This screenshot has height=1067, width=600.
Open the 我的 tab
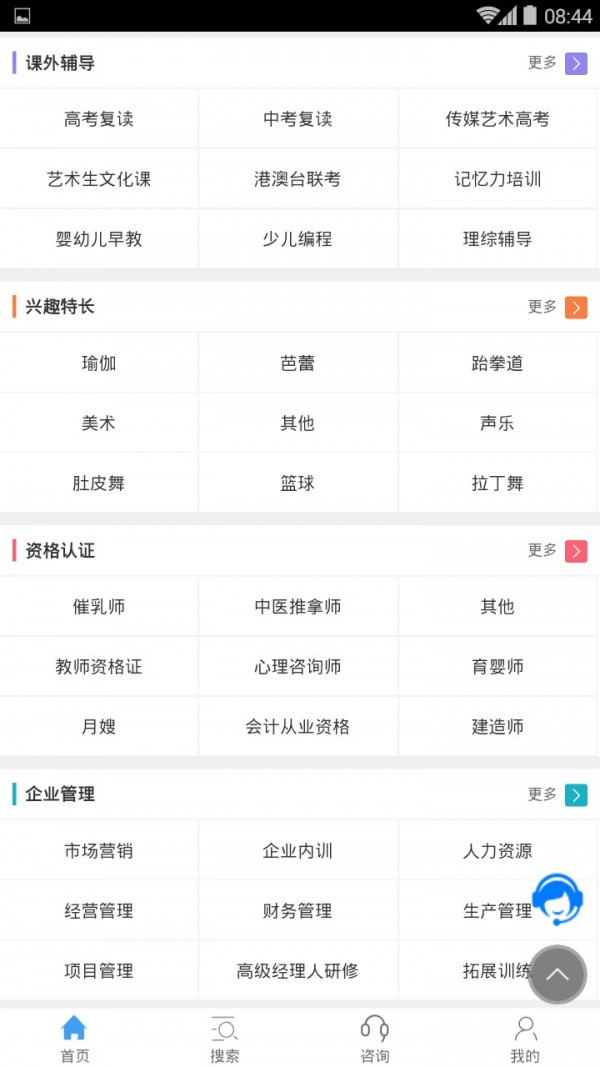click(525, 1039)
